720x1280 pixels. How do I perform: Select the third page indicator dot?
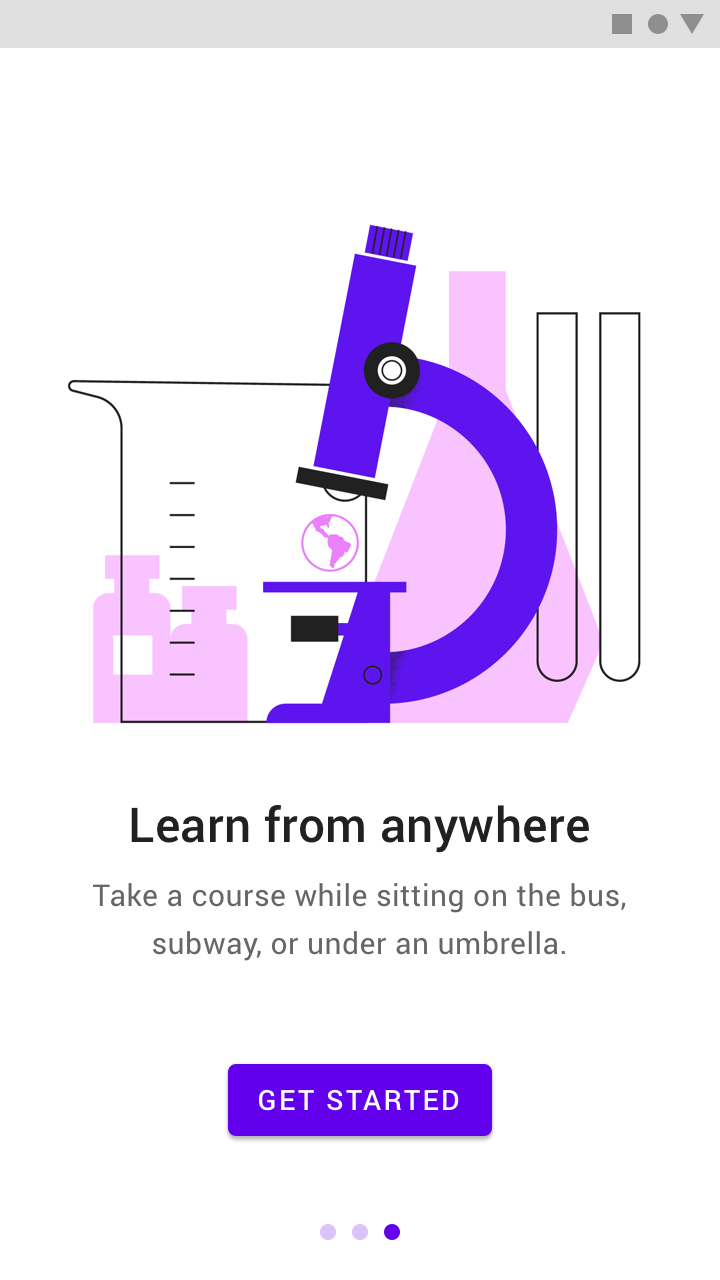pos(392,1232)
